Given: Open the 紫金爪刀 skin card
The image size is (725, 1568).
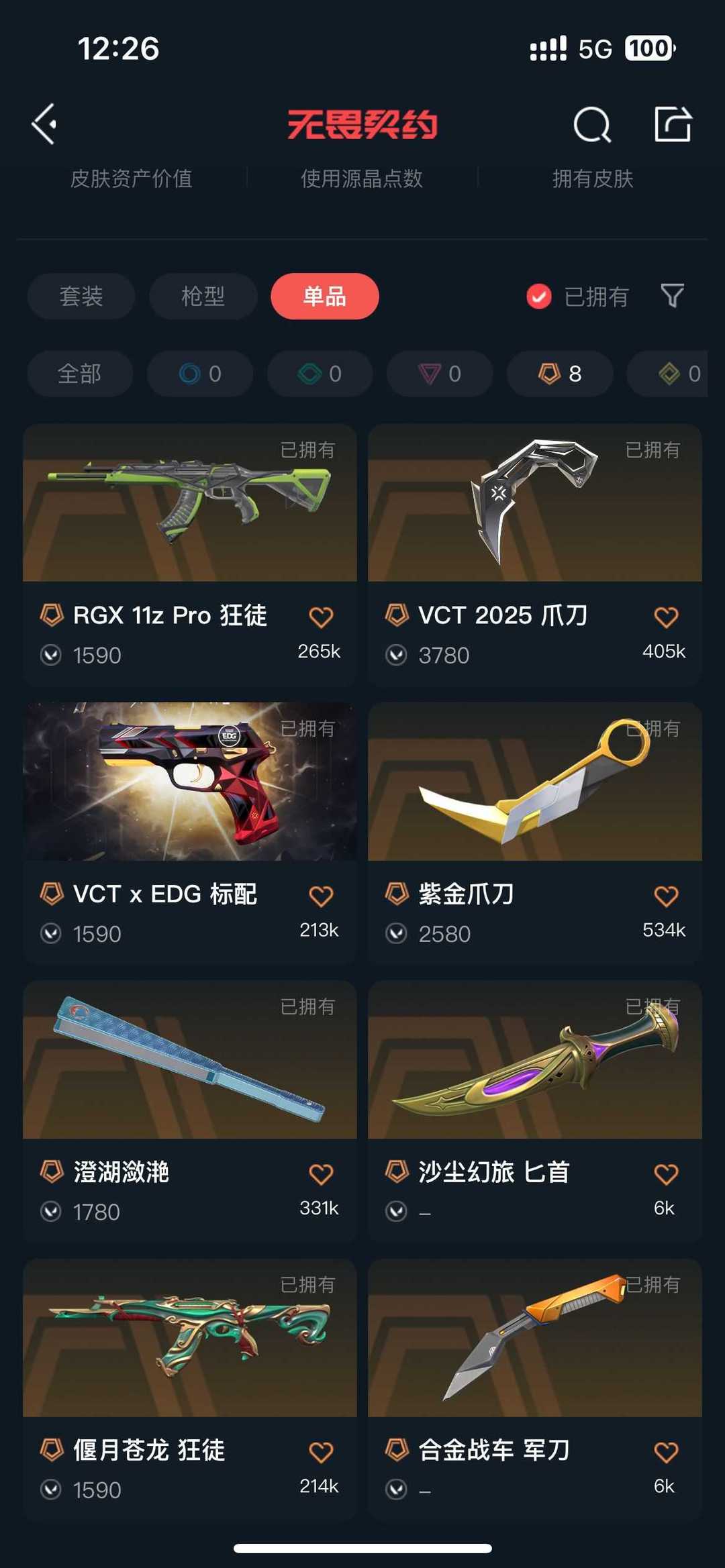Looking at the screenshot, I should click(x=535, y=833).
